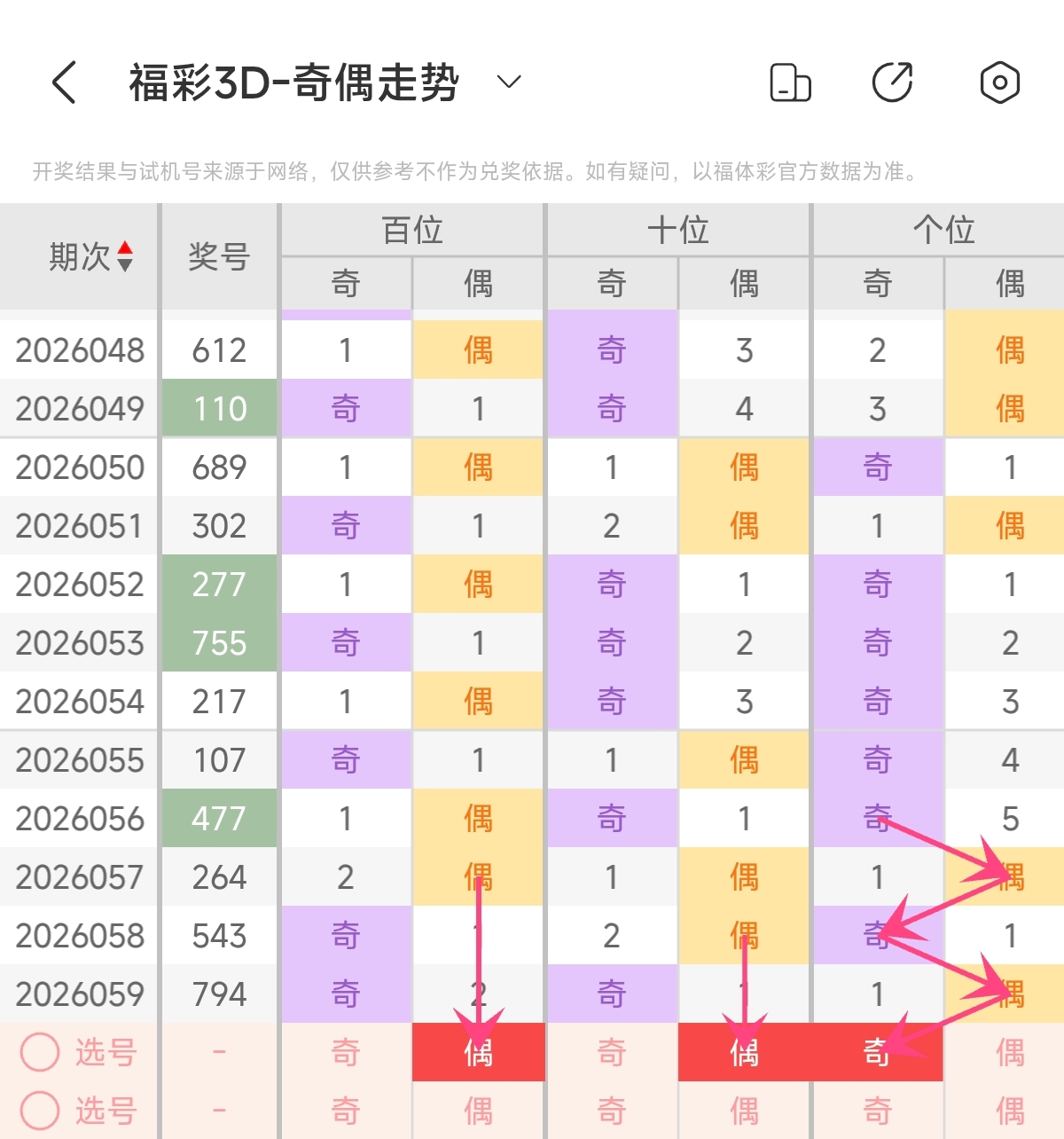Viewport: 1064px width, 1139px height.
Task: Share this trend chart
Action: pos(892,82)
